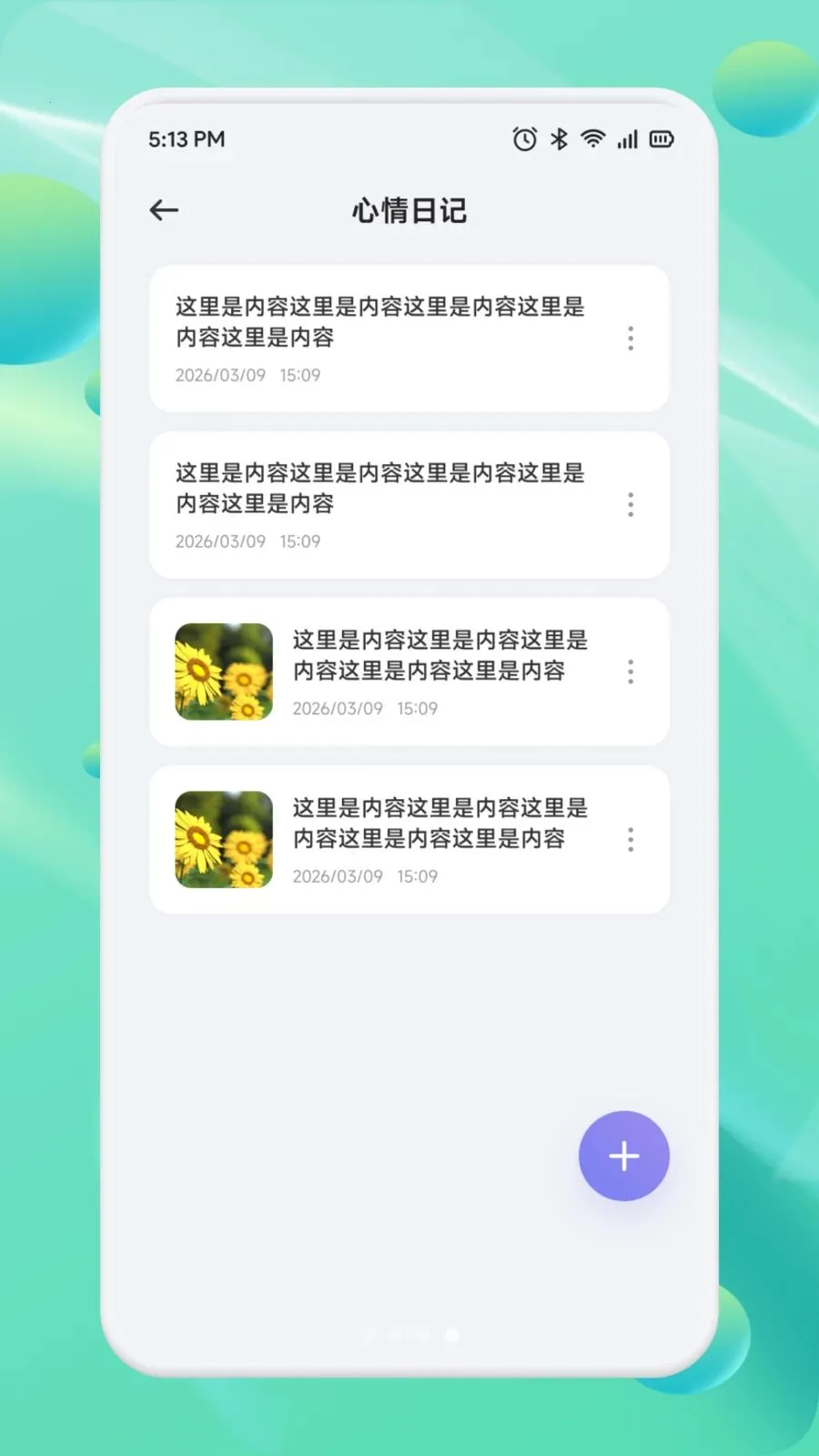This screenshot has height=1456, width=819.
Task: Select the Wi-Fi icon in the status bar
Action: tap(592, 139)
